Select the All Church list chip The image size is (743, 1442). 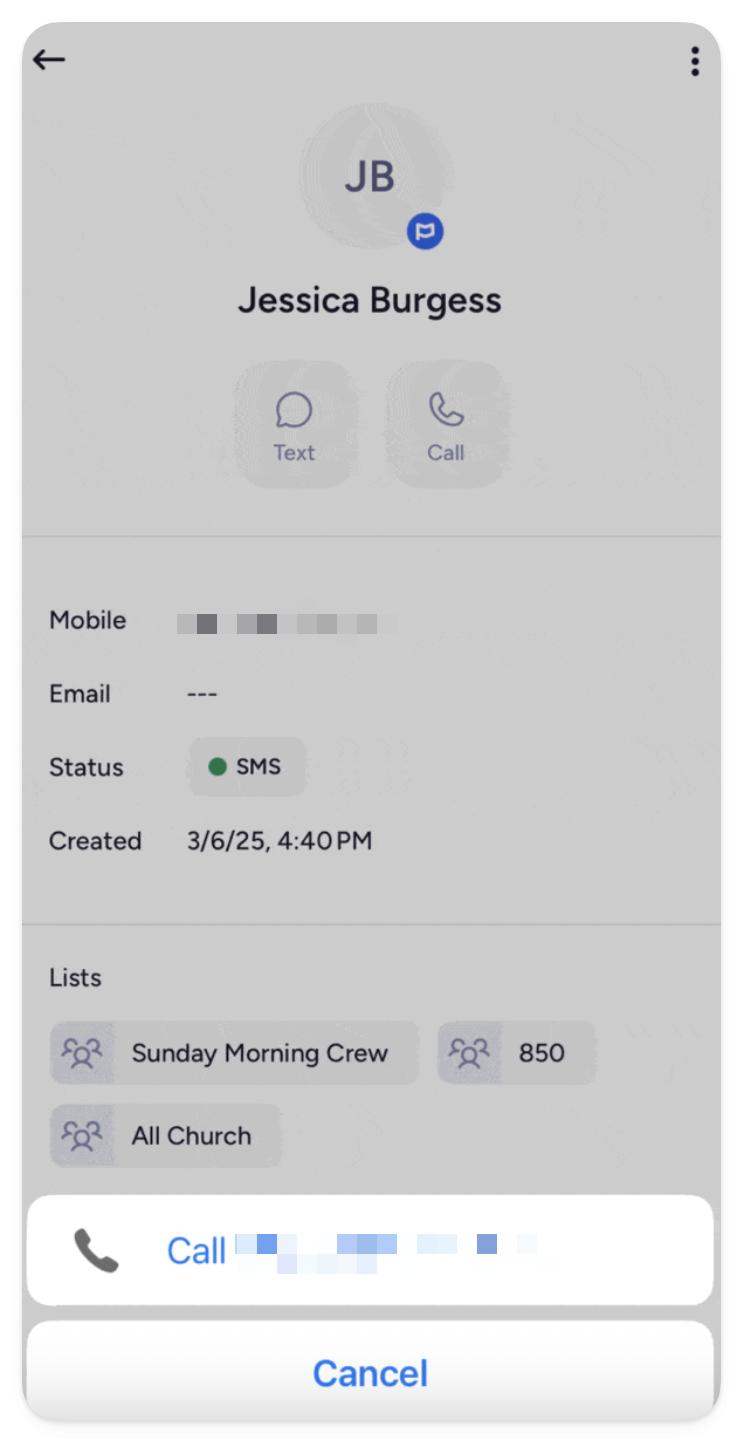[x=165, y=1135]
